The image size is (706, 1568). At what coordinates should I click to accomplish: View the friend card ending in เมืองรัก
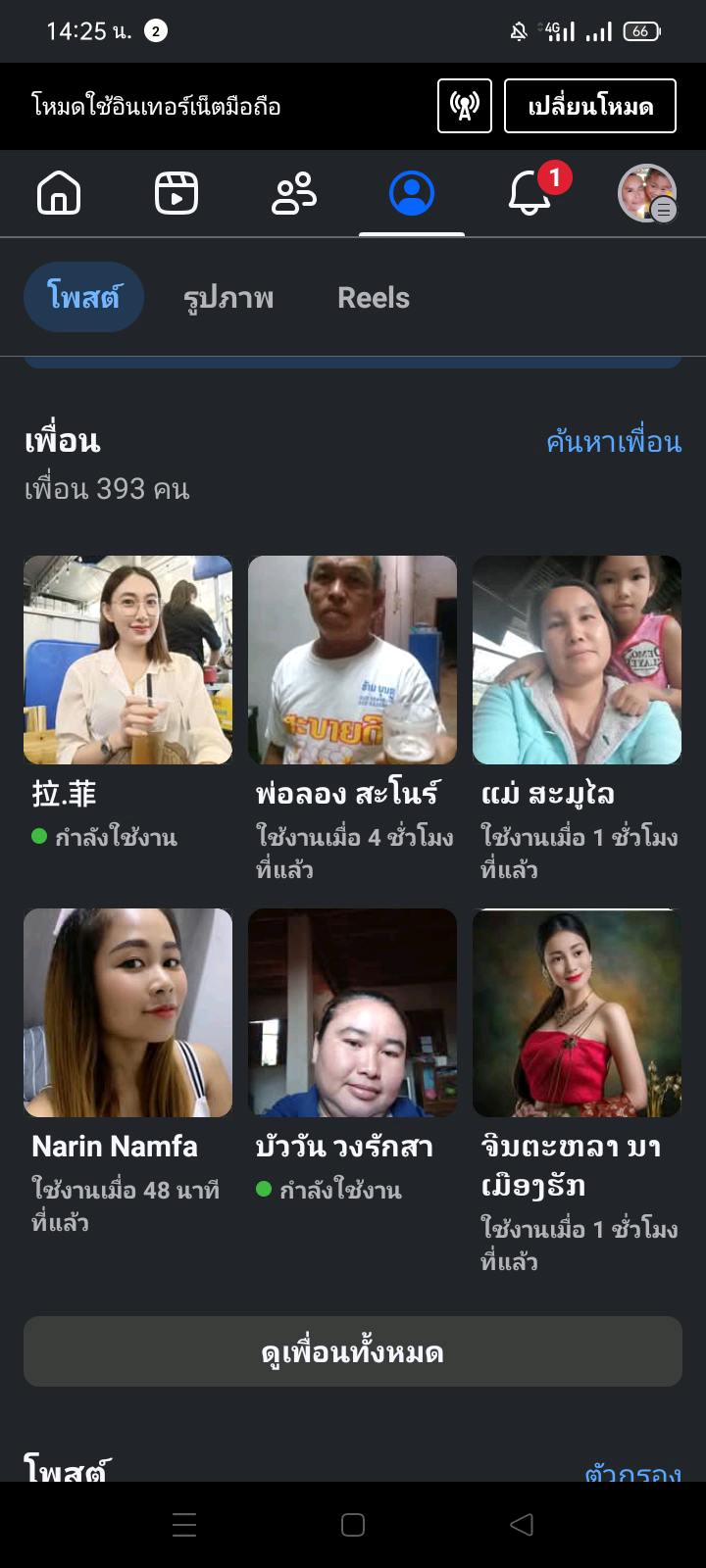point(577,1012)
